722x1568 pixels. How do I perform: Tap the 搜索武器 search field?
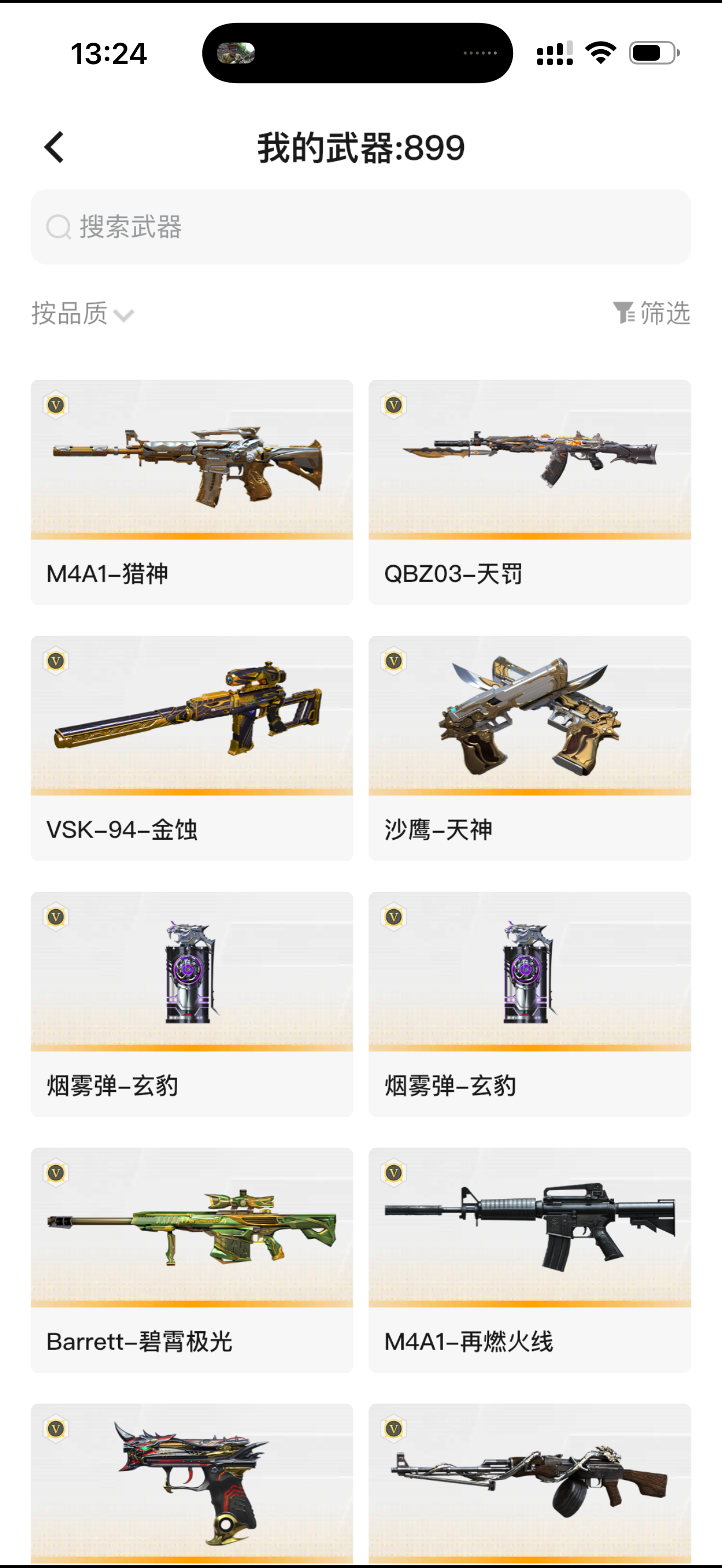click(360, 226)
